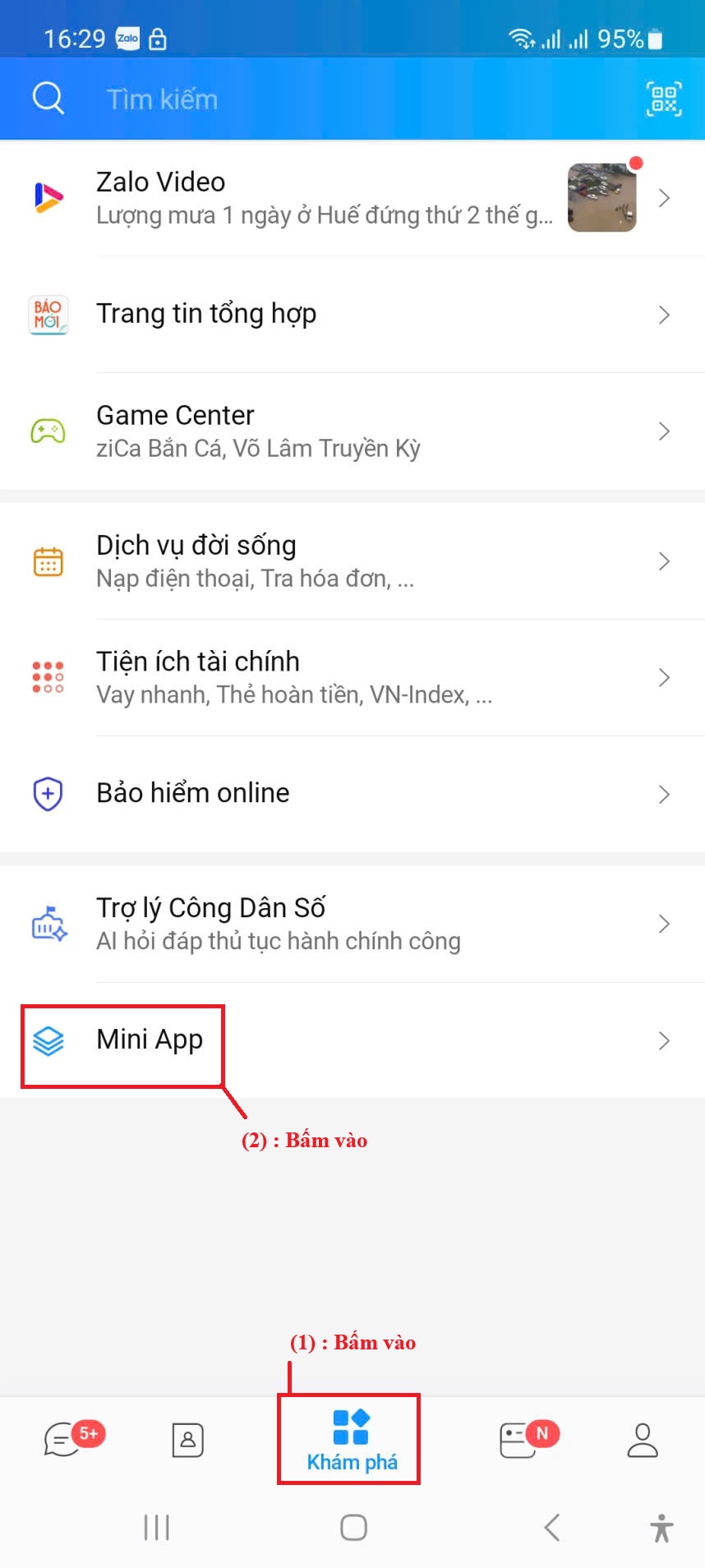This screenshot has height=1568, width=705.
Task: Open Báo Mới via its app icon
Action: click(x=48, y=315)
